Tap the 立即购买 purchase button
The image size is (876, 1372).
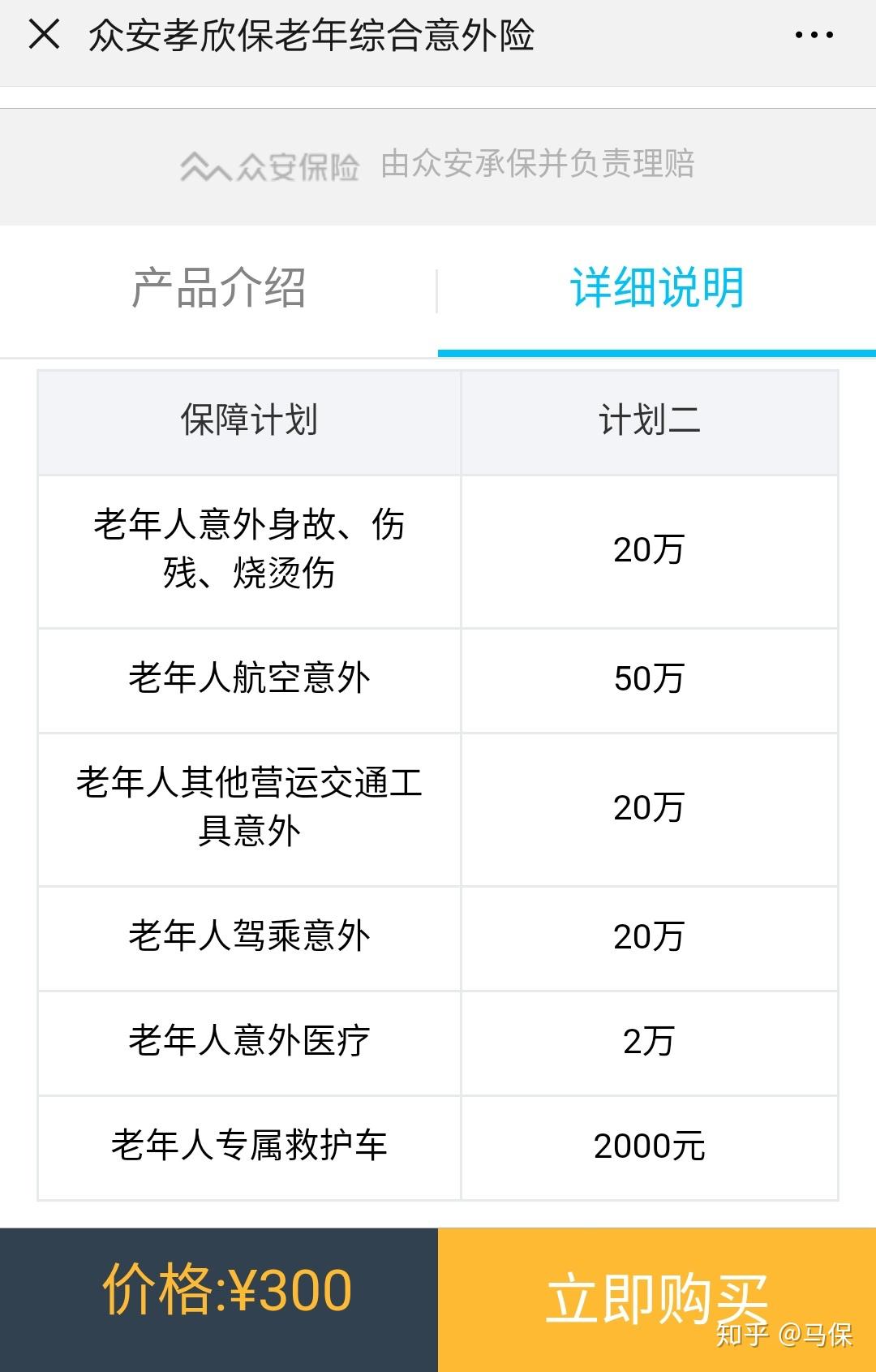pyautogui.click(x=657, y=1291)
